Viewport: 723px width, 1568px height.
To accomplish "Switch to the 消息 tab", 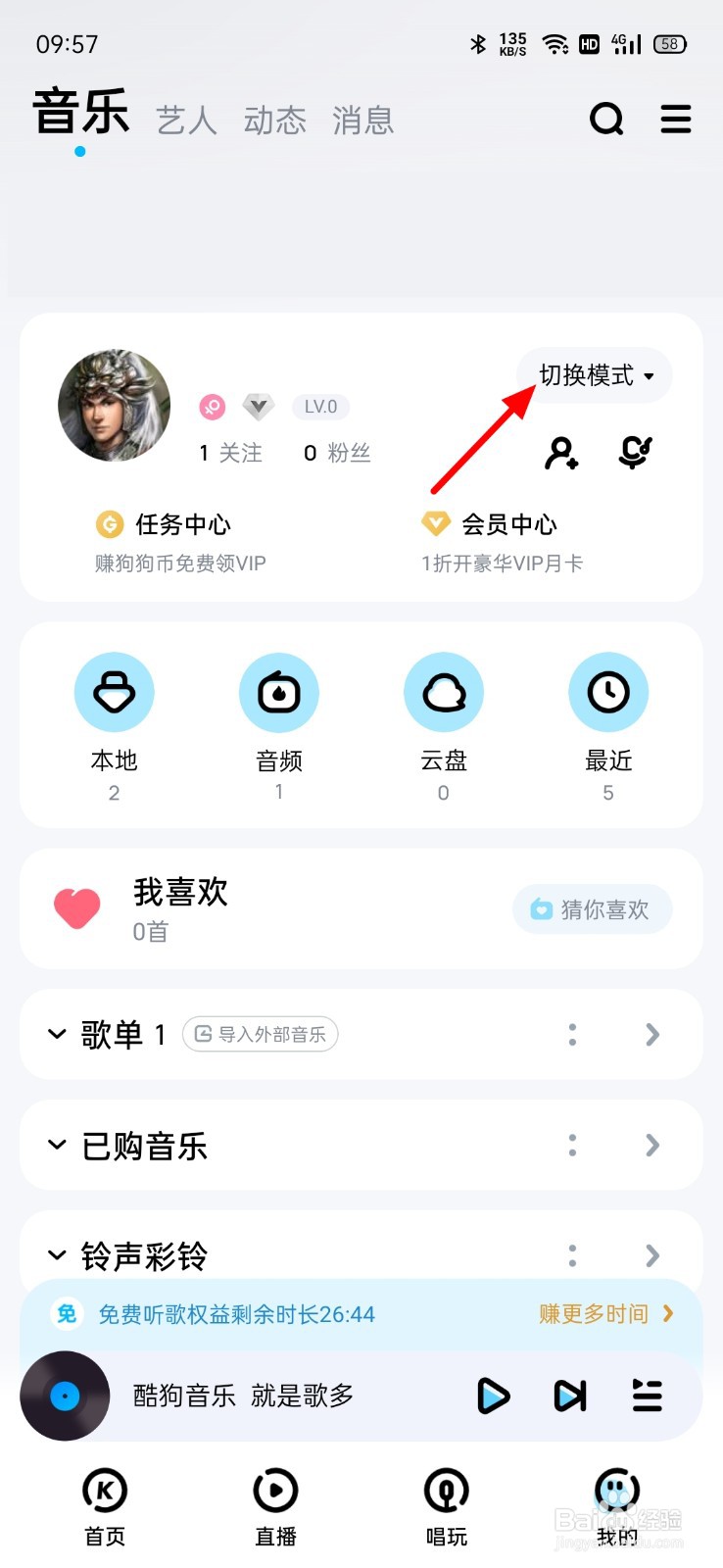I will pyautogui.click(x=362, y=121).
